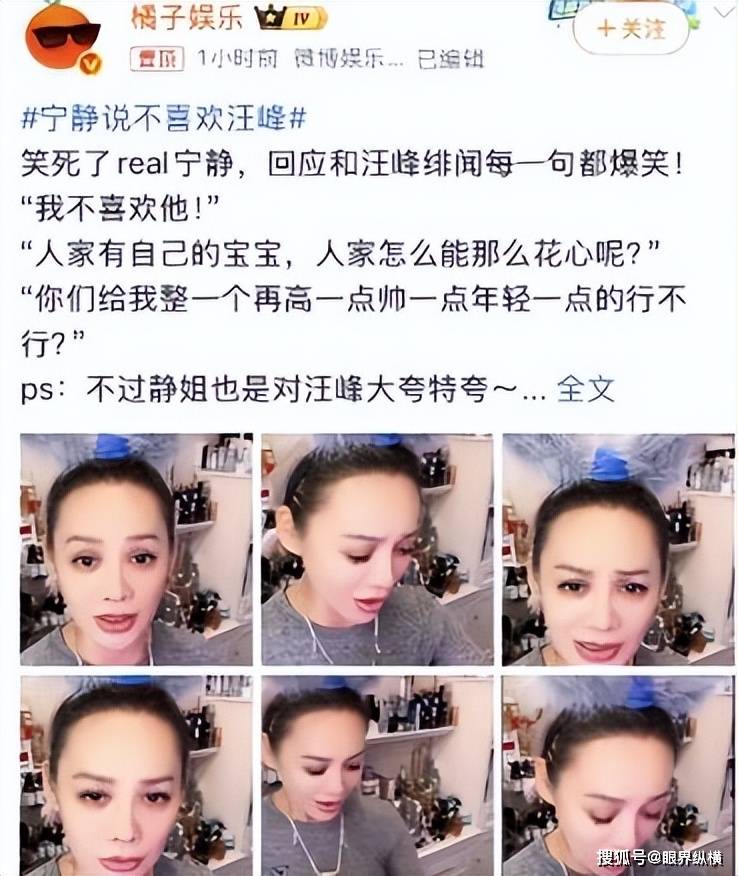Open the first photo in the grid
The width and height of the screenshot is (738, 876).
click(x=136, y=550)
